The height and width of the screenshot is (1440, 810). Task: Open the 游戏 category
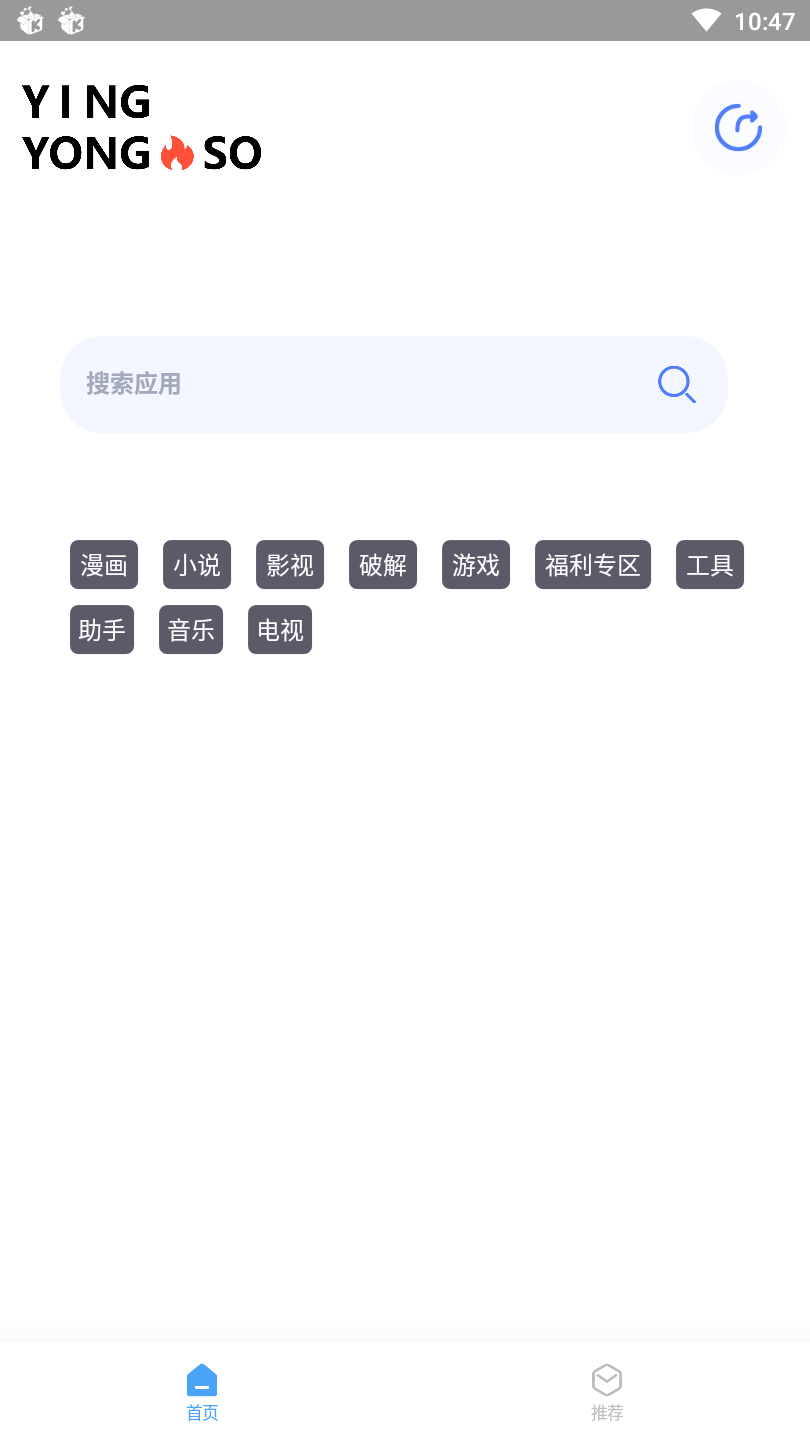tap(476, 565)
